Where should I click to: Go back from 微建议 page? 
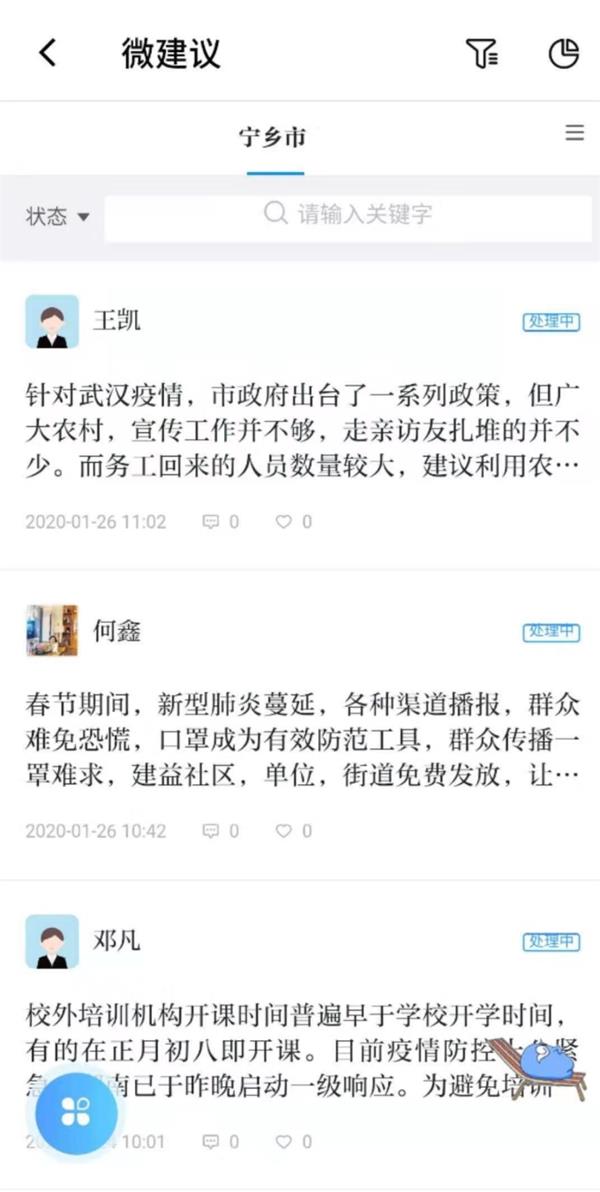[47, 53]
